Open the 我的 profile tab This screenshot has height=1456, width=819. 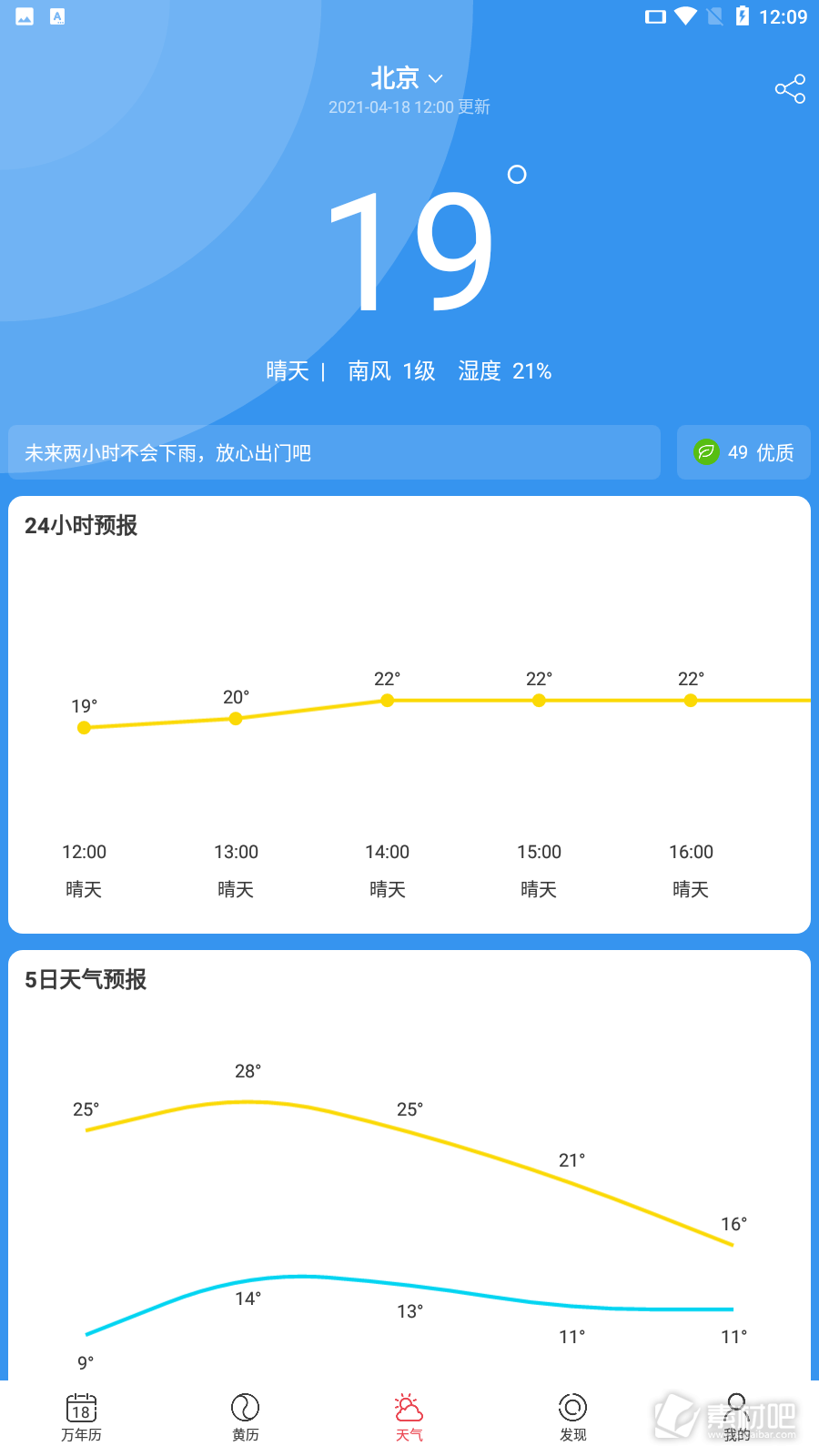pyautogui.click(x=737, y=1418)
